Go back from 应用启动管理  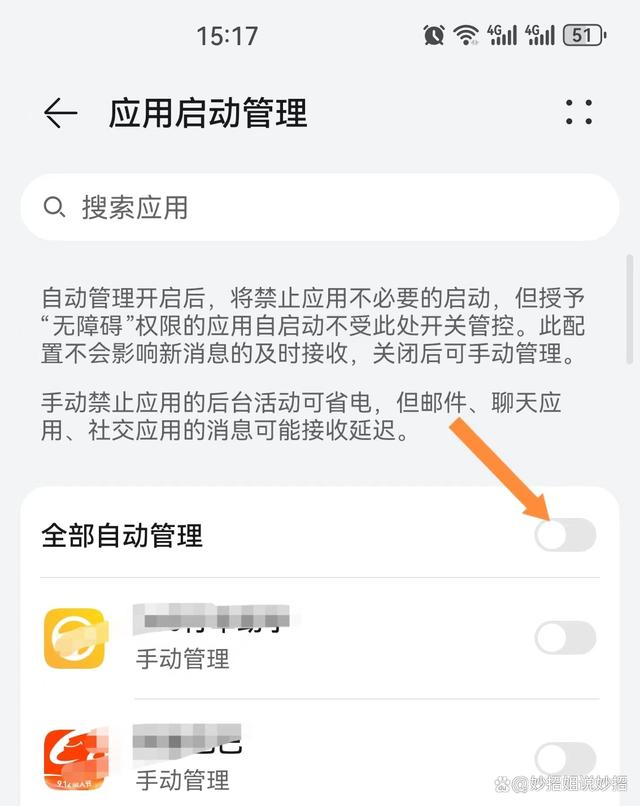tap(60, 114)
